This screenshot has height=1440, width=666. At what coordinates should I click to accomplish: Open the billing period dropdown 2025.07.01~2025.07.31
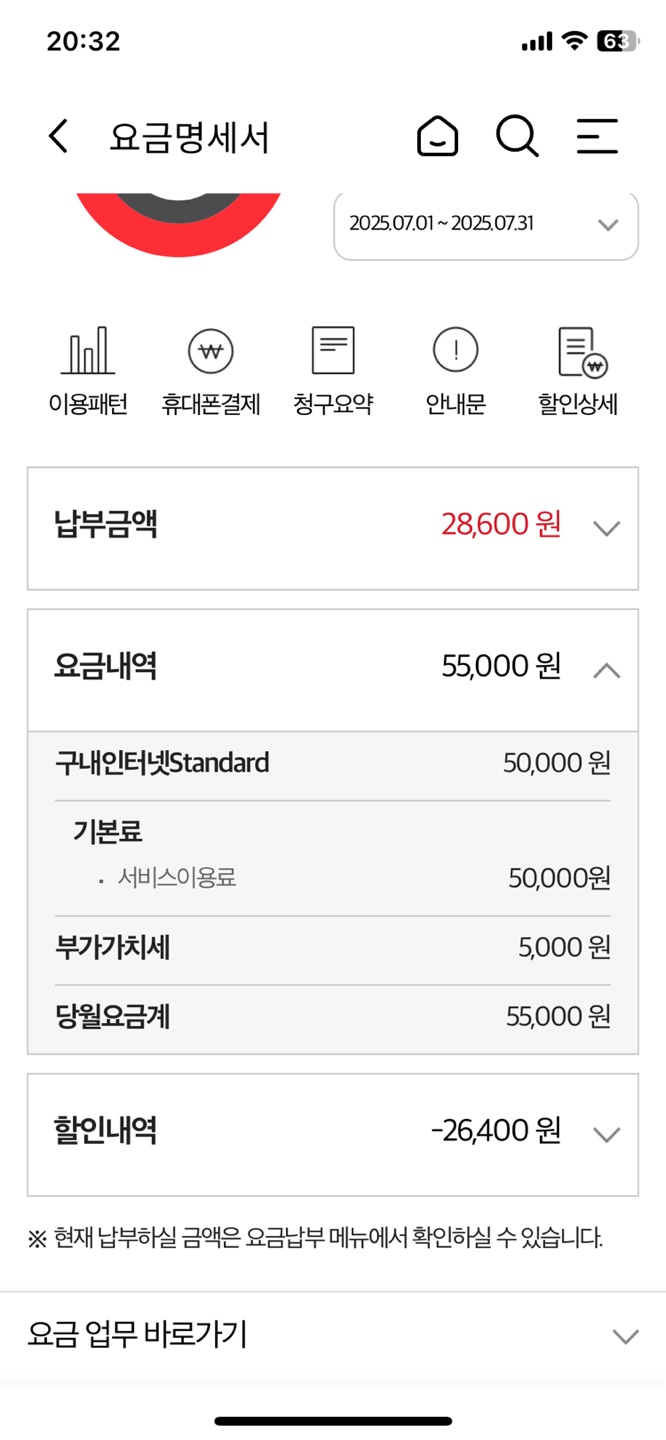click(486, 224)
